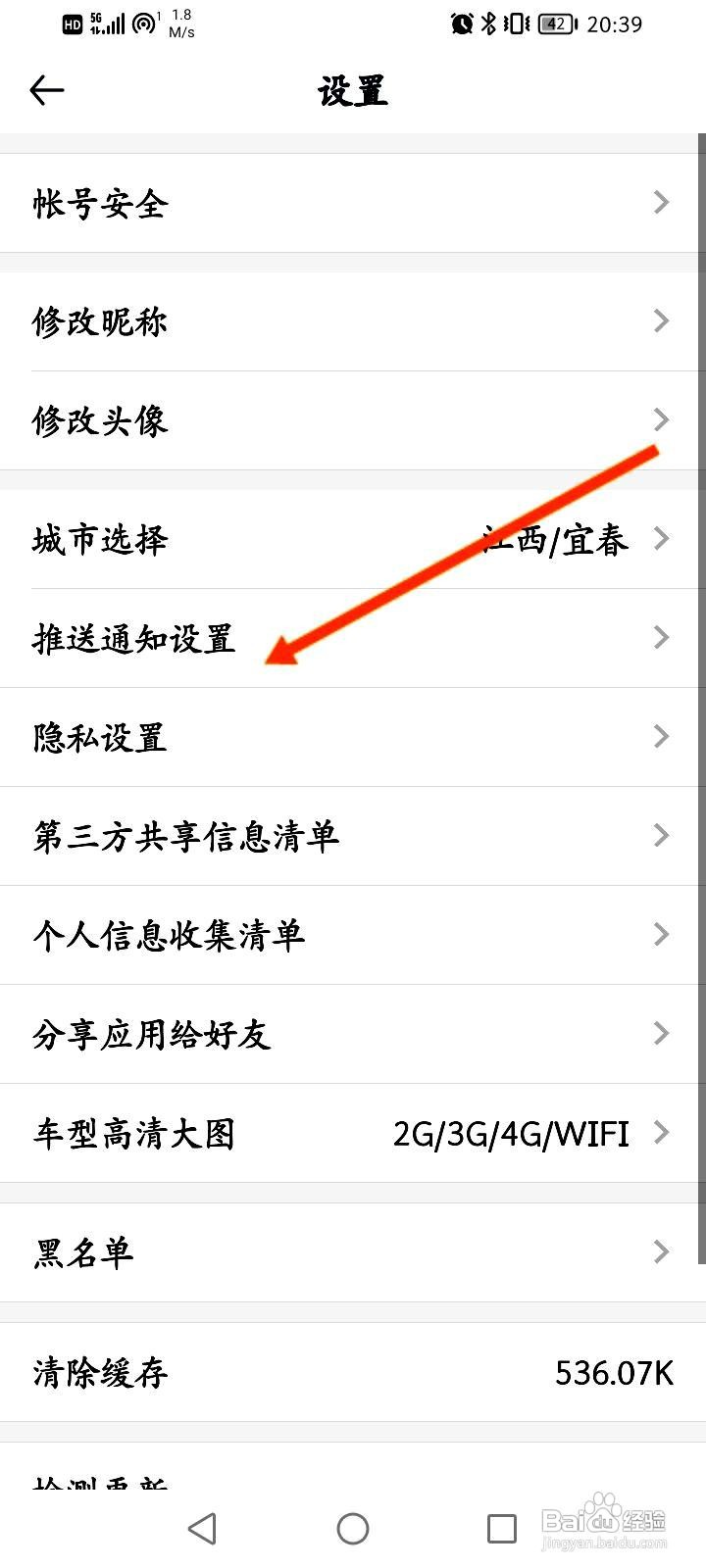706x1568 pixels.
Task: Open 修改昵称 to edit nickname
Action: [x=98, y=321]
